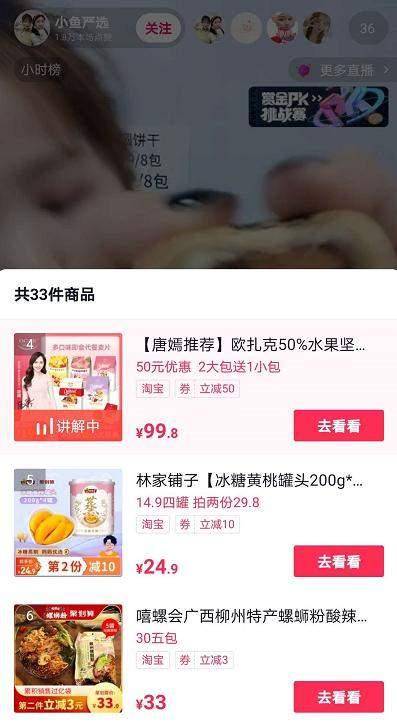Claim the 立减3 coupon on 螺蛳粉

click(204, 660)
